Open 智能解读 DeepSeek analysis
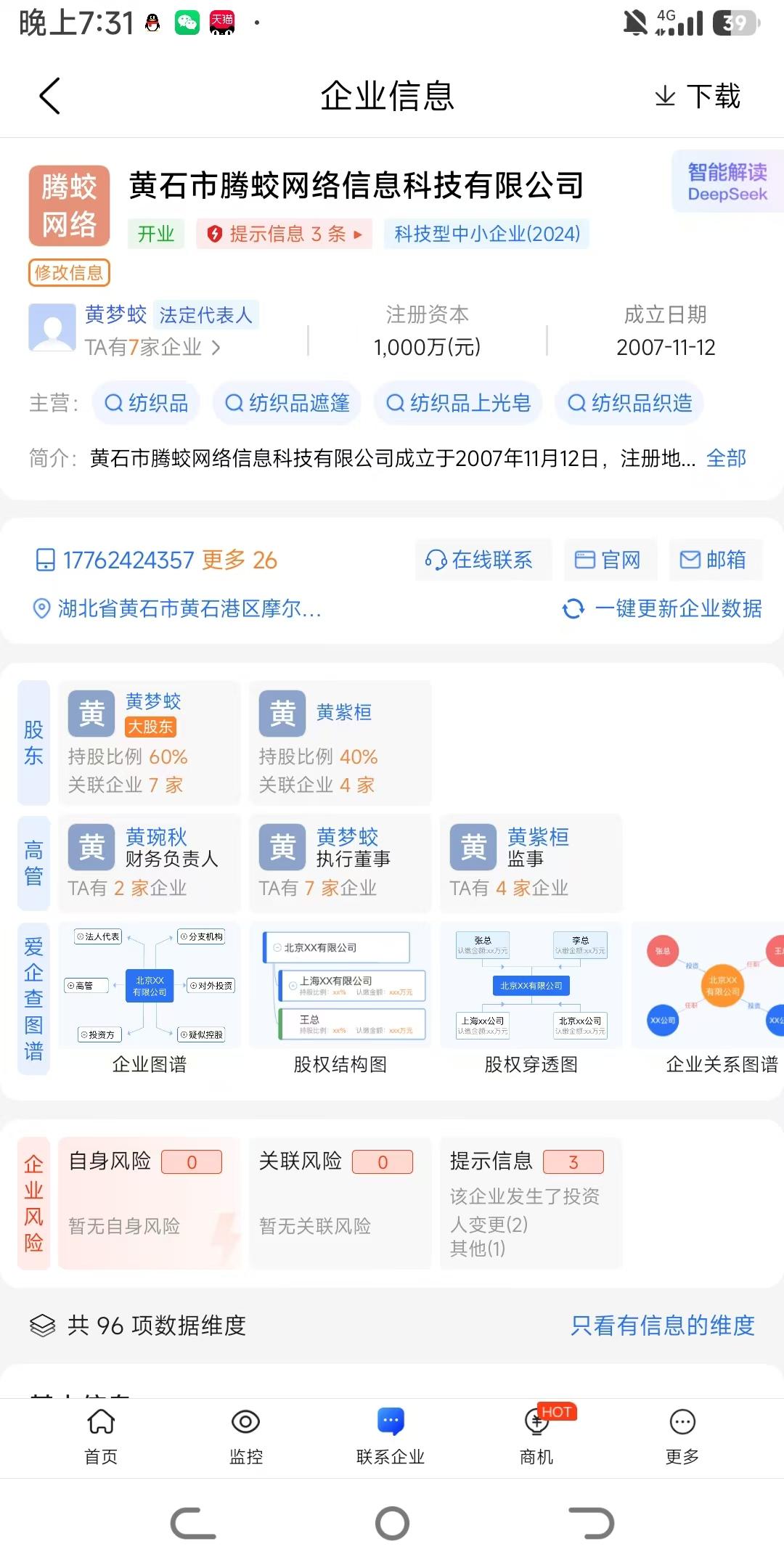The height and width of the screenshot is (1568, 784). [x=727, y=181]
